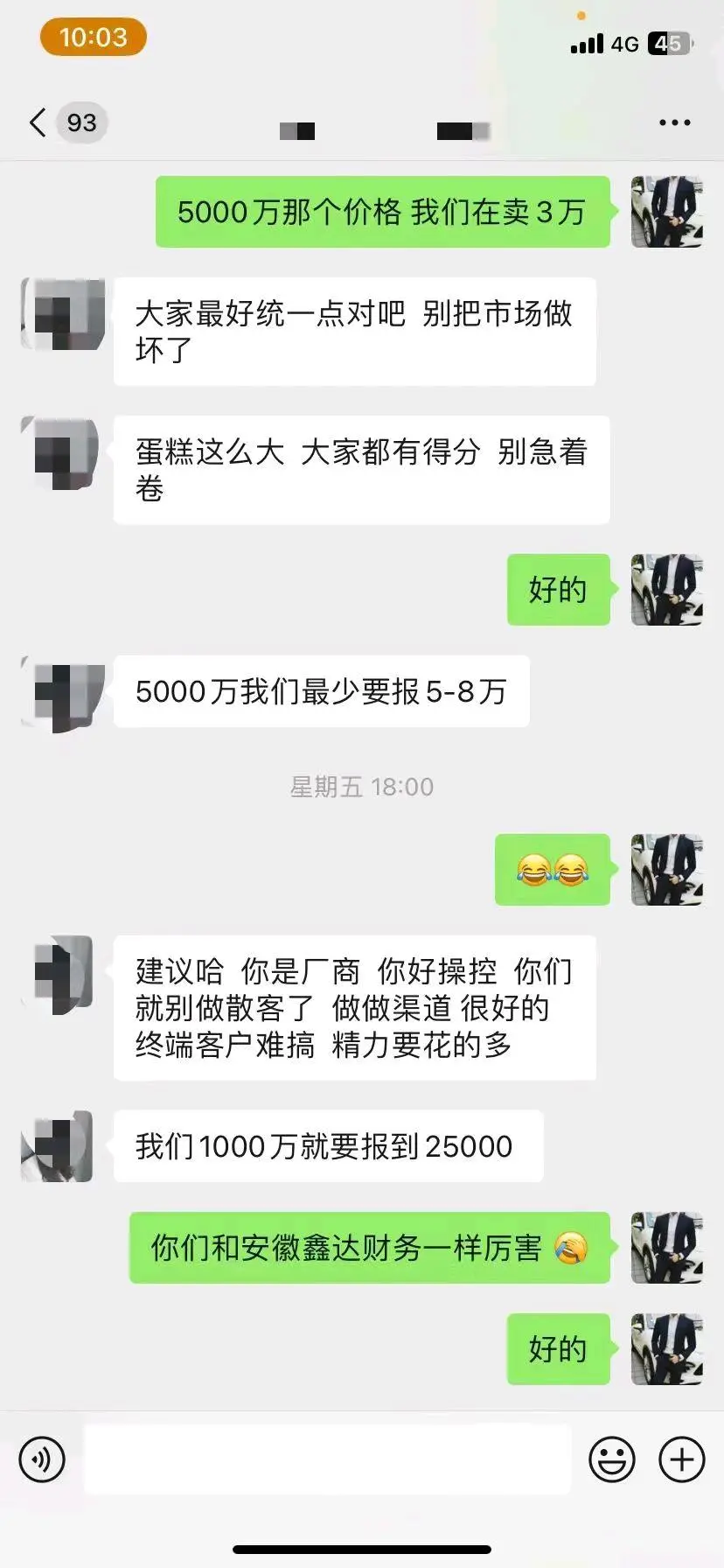The height and width of the screenshot is (1568, 724).
Task: Tap the back chevron to exit chat
Action: [x=36, y=122]
